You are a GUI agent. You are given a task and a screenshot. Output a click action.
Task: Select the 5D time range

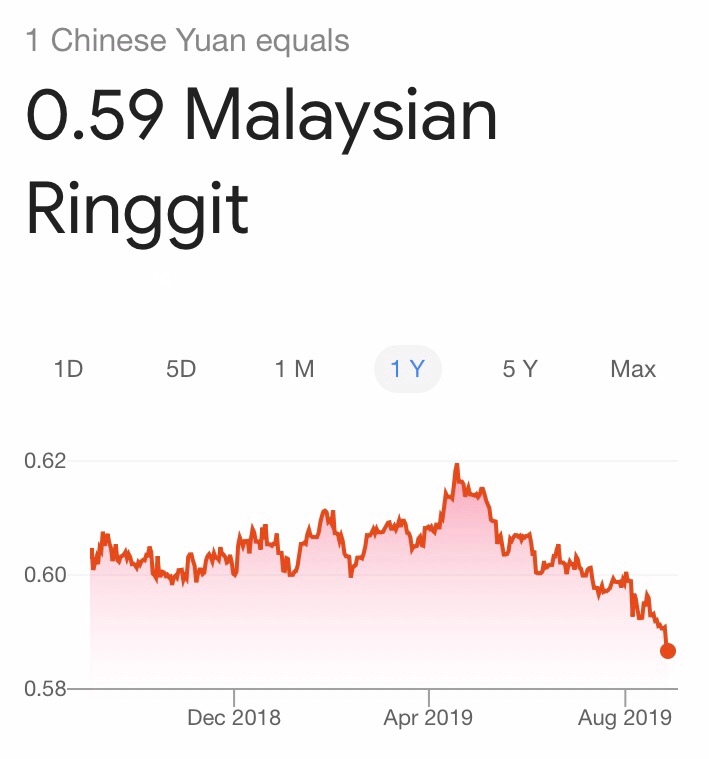(x=181, y=369)
